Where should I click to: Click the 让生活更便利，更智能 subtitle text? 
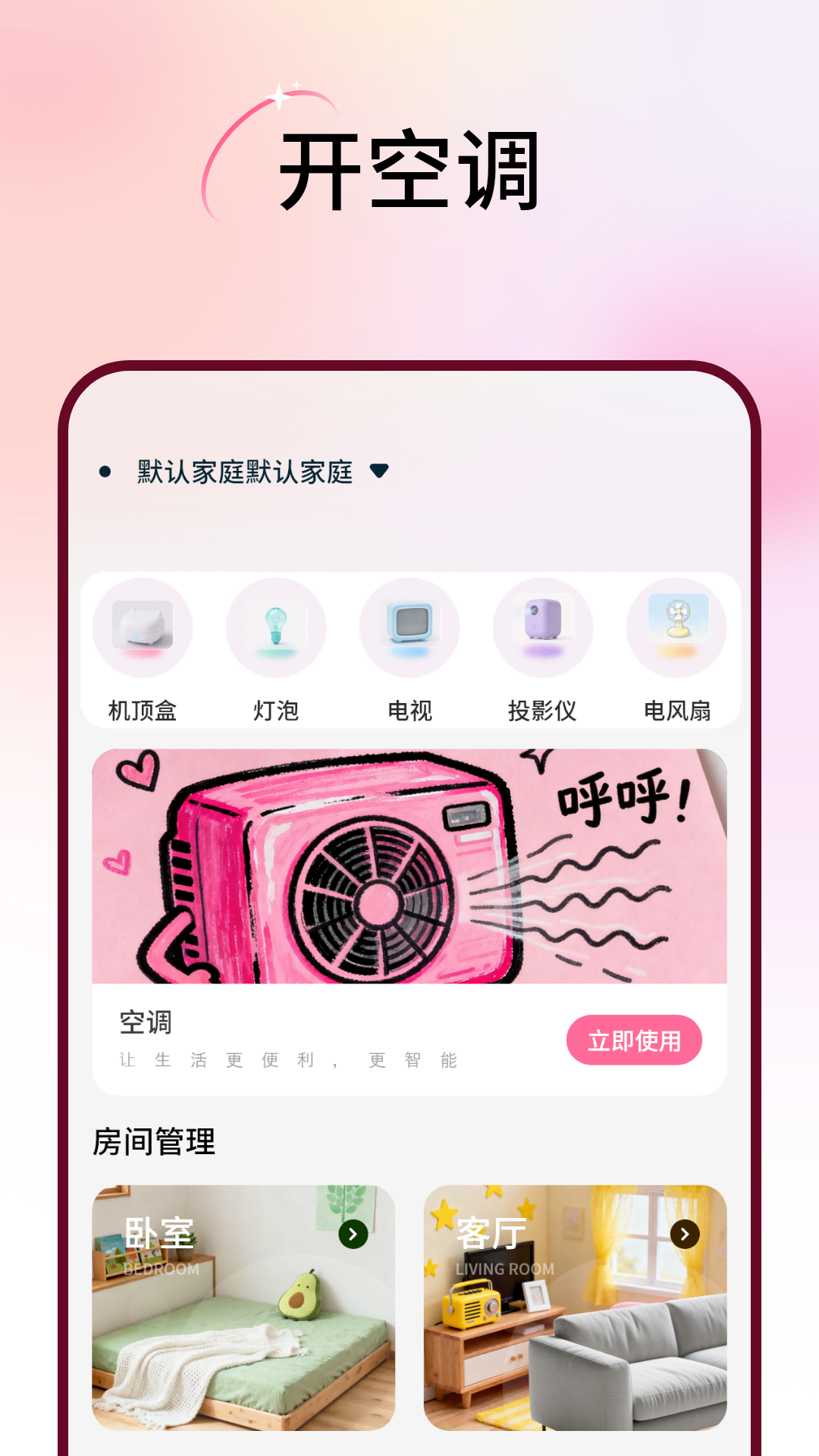pyautogui.click(x=288, y=1061)
